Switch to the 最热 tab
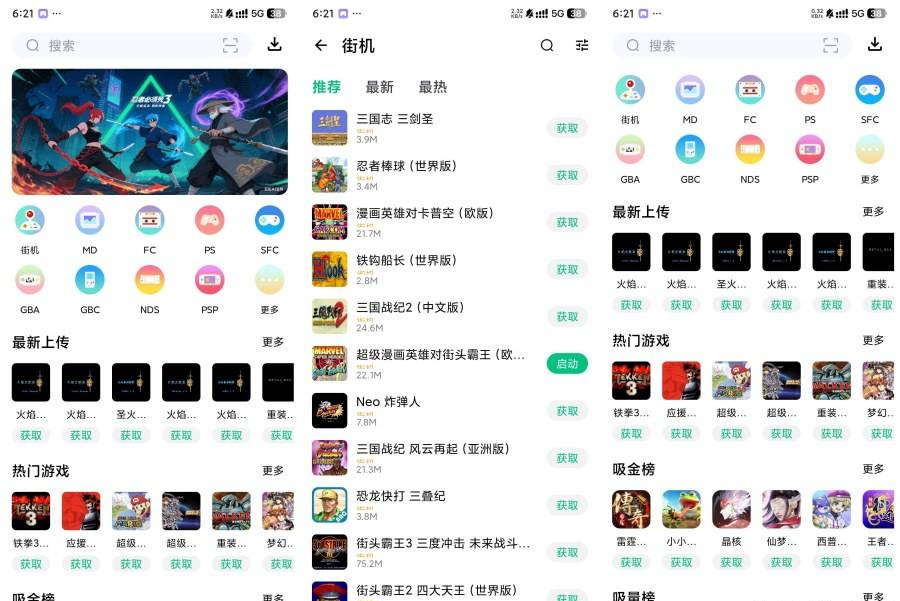Viewport: 900px width, 601px height. coord(433,87)
